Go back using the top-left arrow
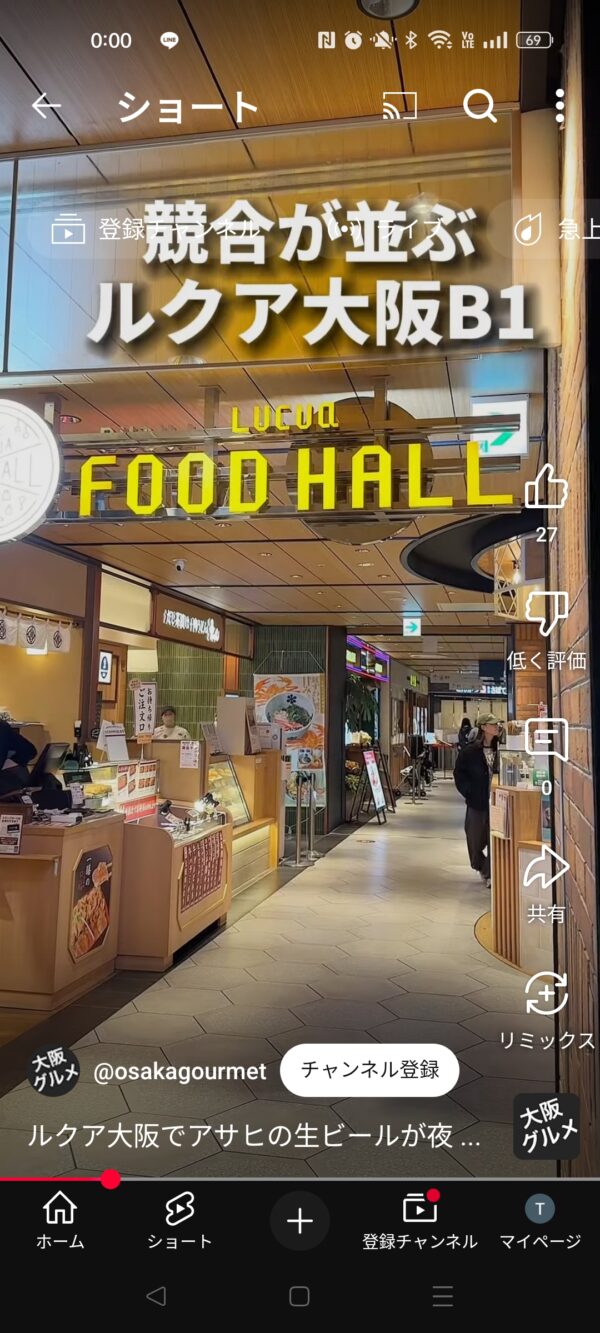 [46, 106]
